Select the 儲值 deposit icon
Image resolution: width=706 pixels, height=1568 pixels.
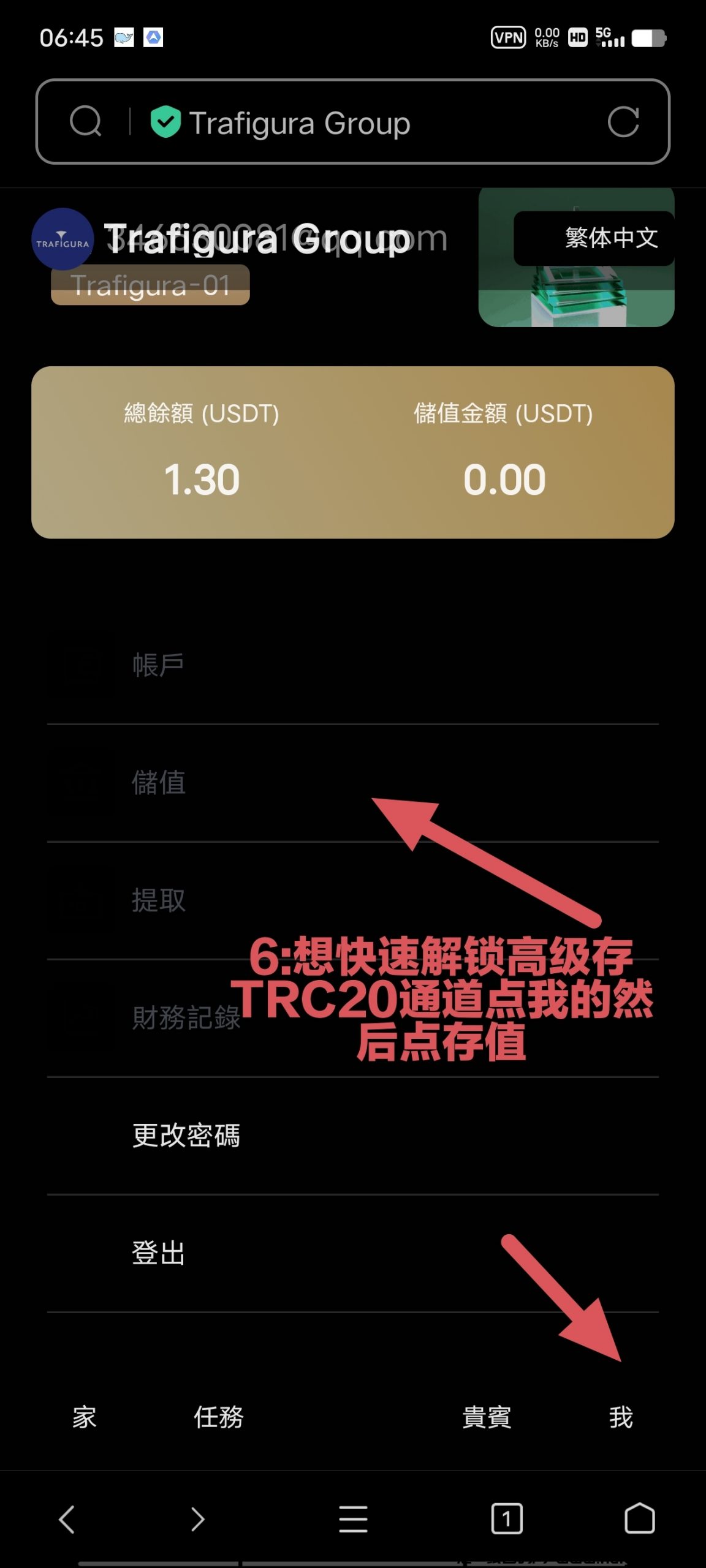point(80,782)
